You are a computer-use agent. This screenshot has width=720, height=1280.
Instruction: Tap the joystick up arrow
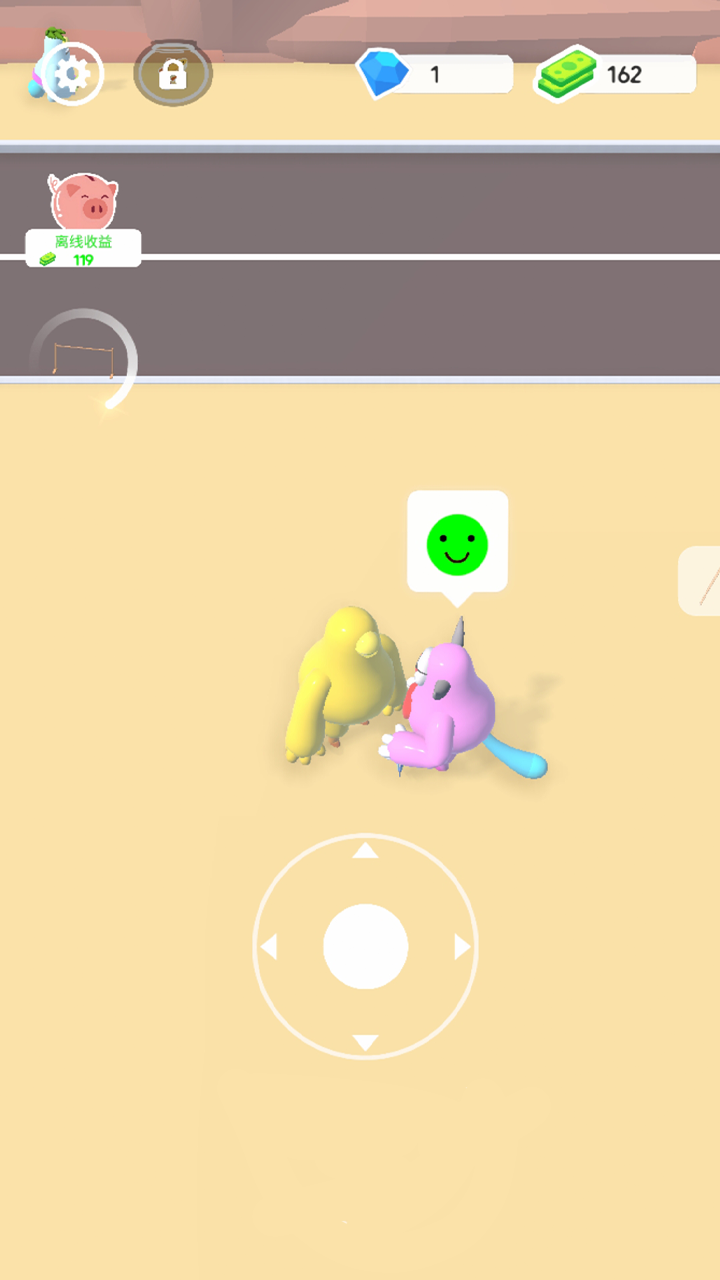click(366, 851)
